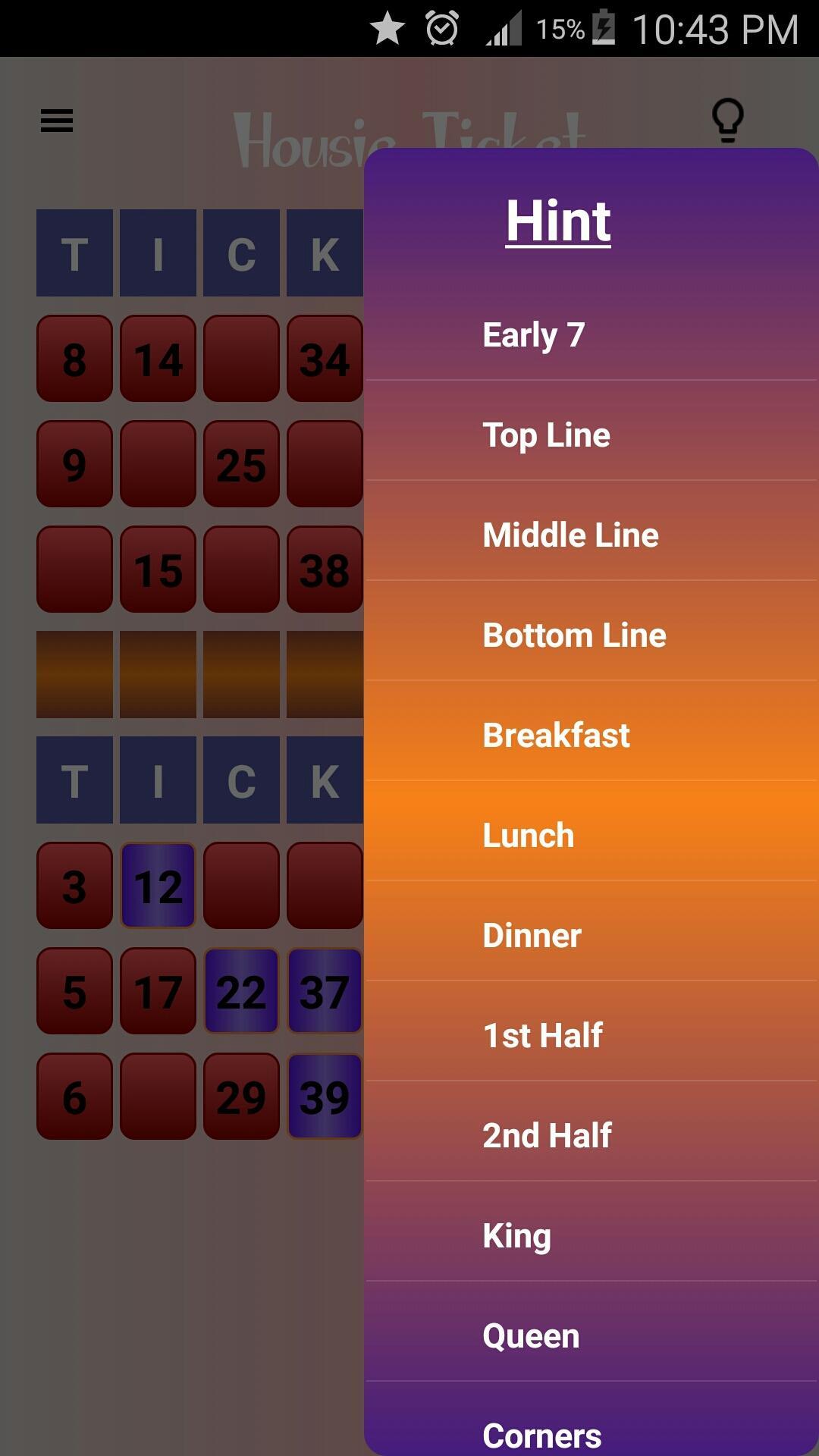This screenshot has height=1456, width=819.
Task: Mark number 17 on the ticket
Action: coord(158,991)
